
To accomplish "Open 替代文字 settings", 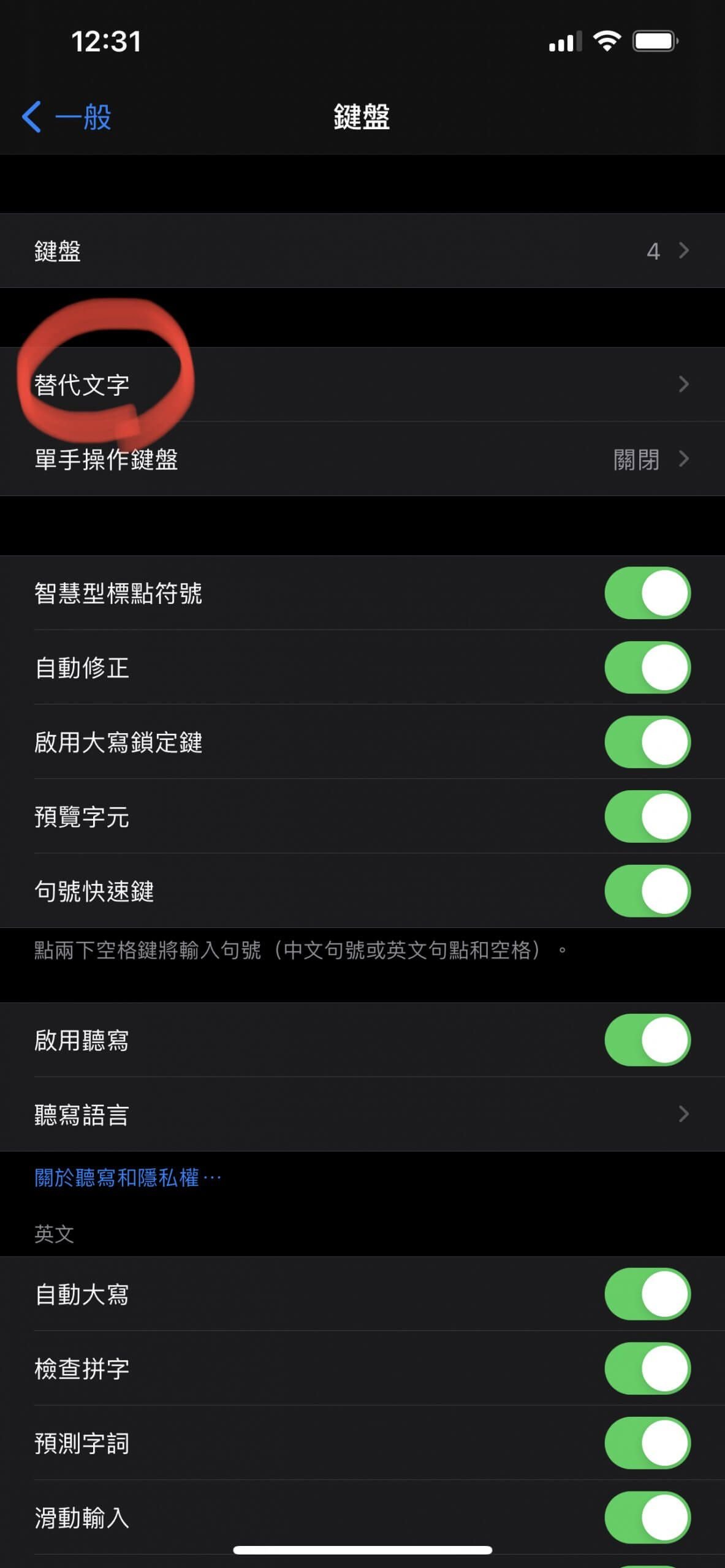I will point(362,385).
